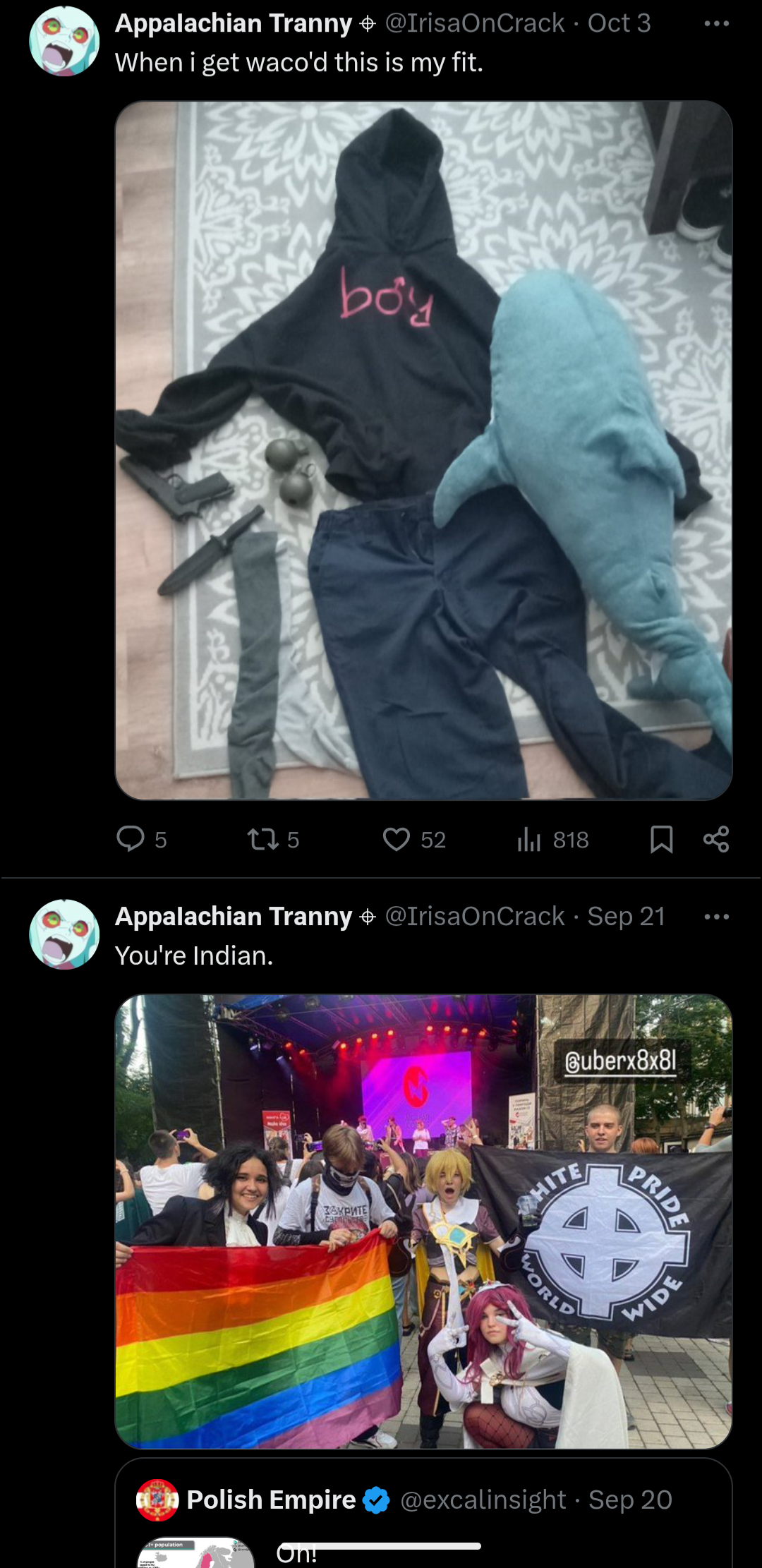Open profile avatar on the Oct 3 post

click(64, 41)
